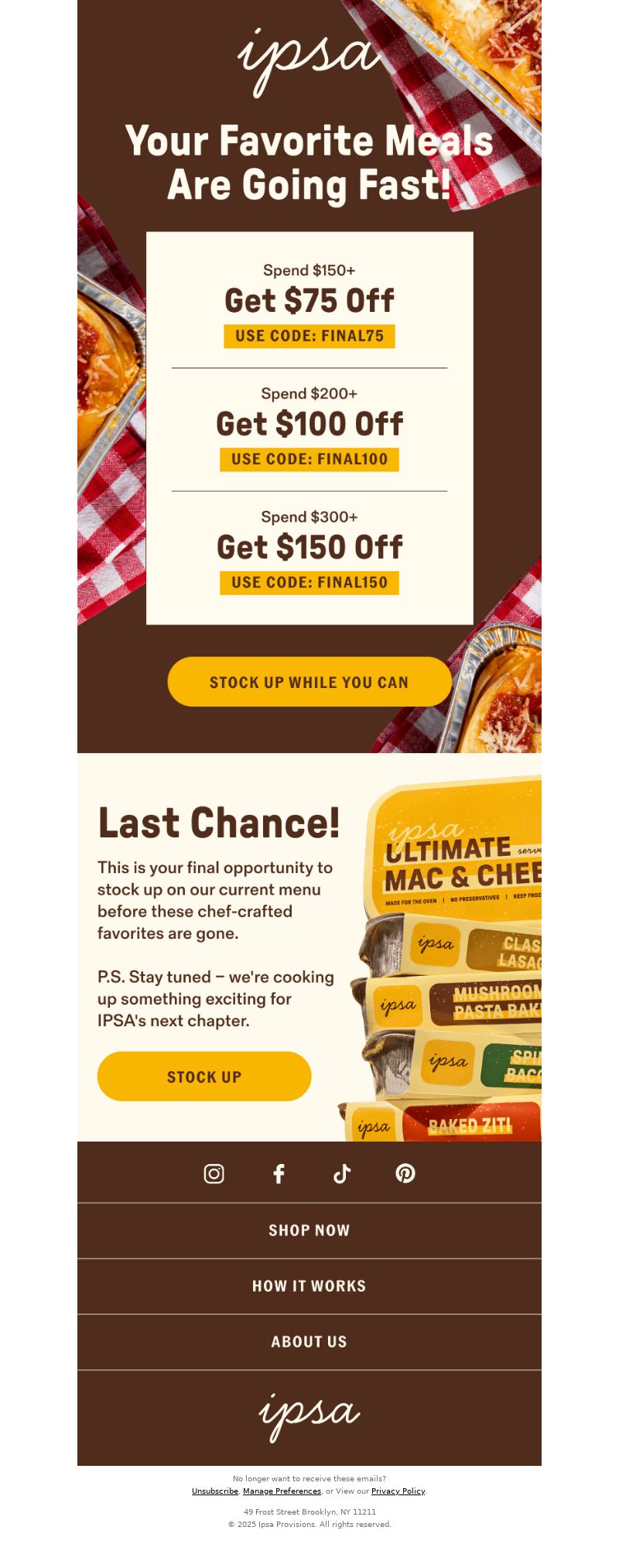View How It Works
Screen dimensions: 619x1568
tap(309, 1286)
